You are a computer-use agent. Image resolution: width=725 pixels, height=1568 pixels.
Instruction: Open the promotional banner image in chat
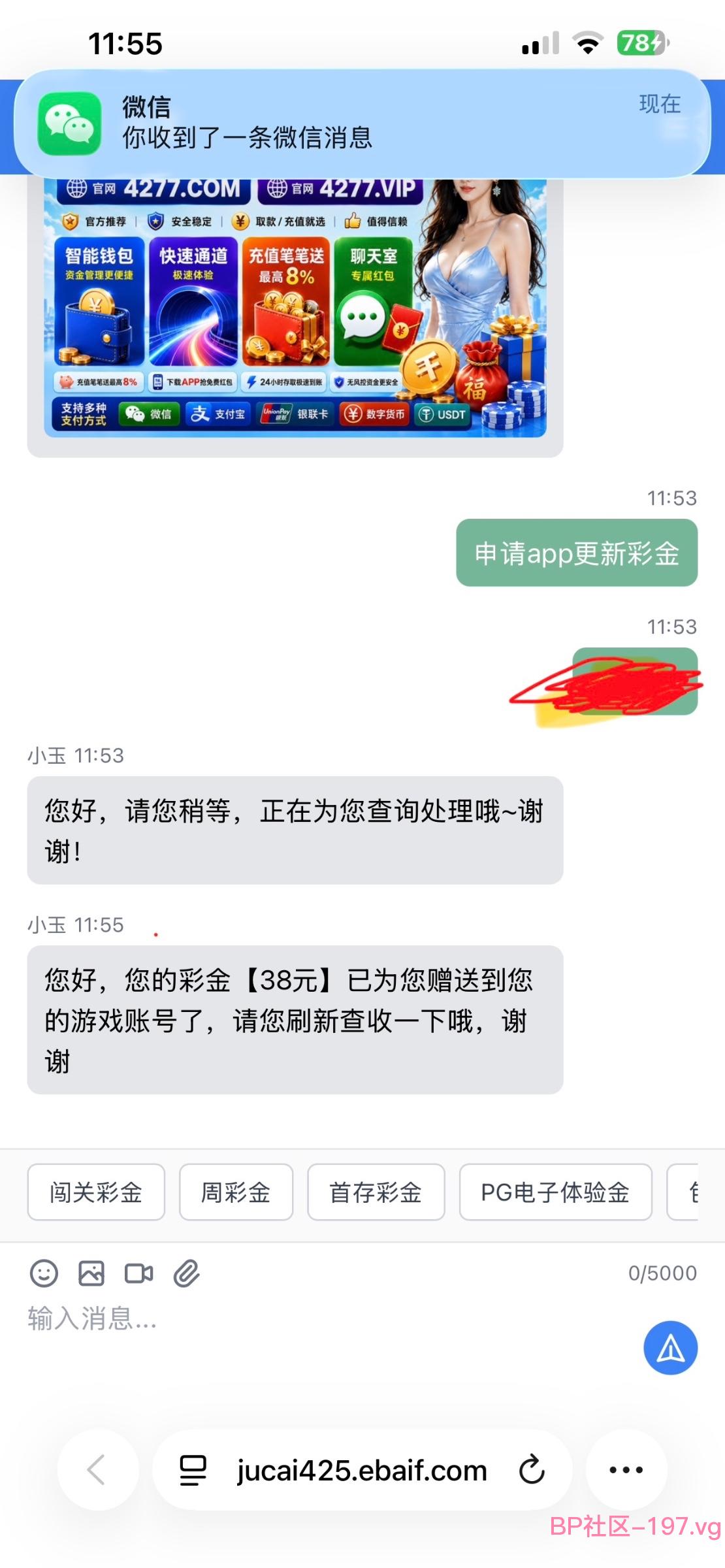[x=295, y=307]
